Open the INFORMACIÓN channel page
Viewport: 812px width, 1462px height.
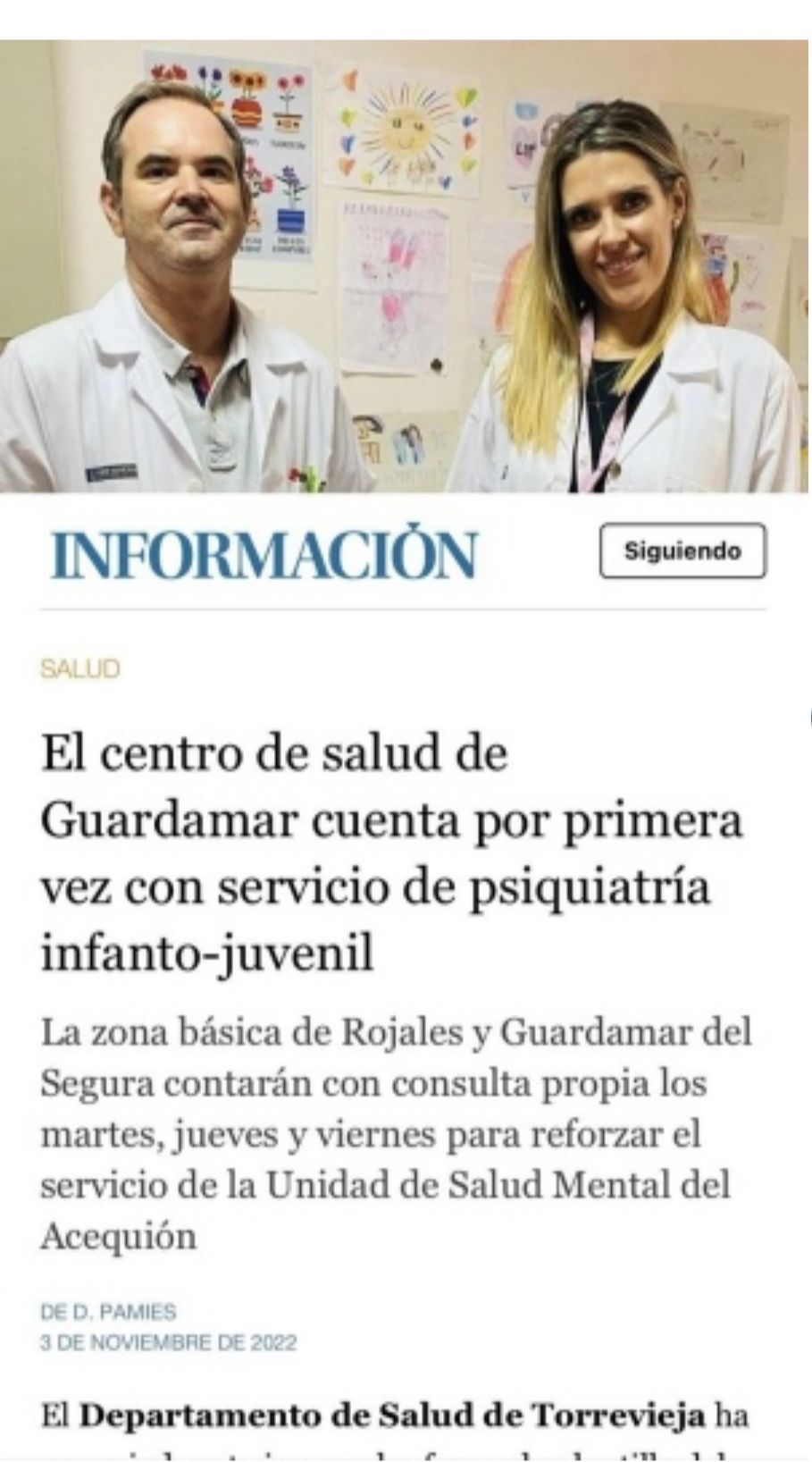pyautogui.click(x=264, y=554)
